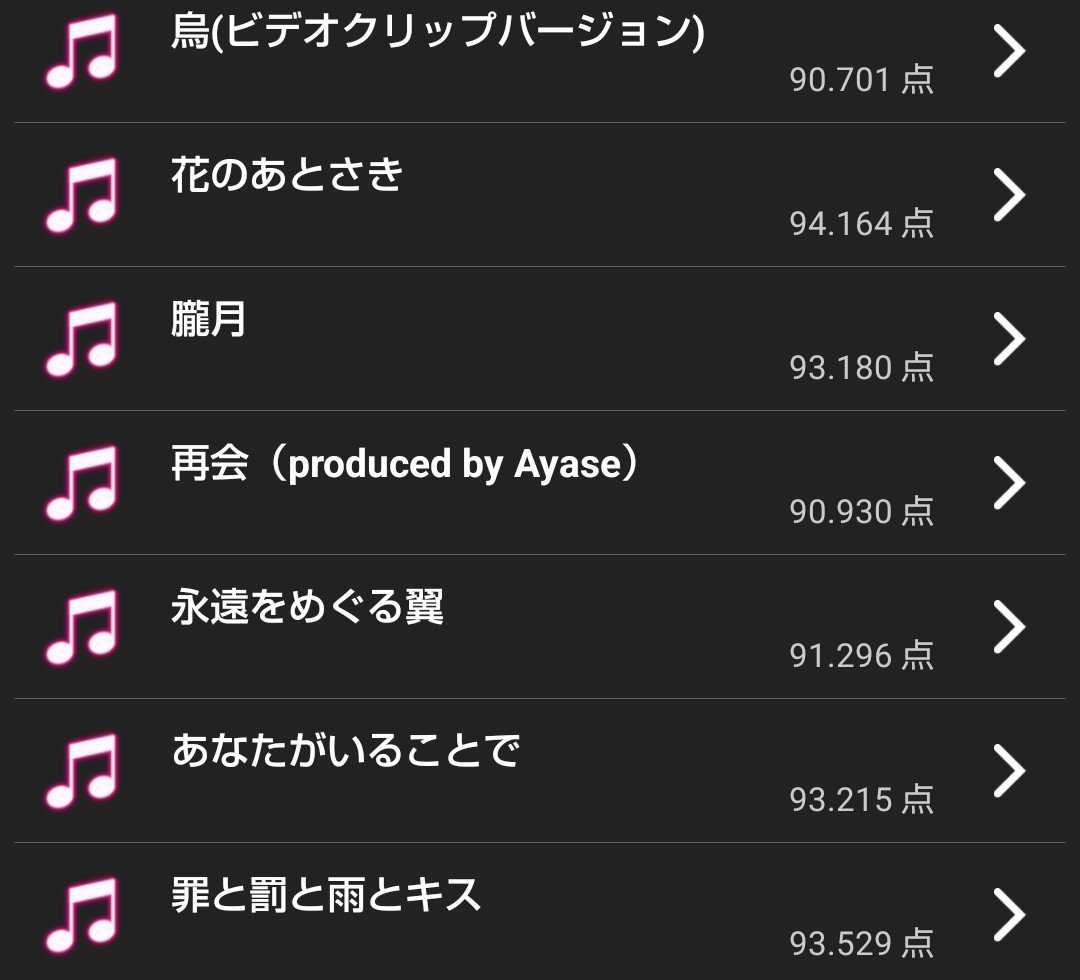Open 再会 (produced by Ayase)
Viewport: 1080px width, 980px height.
click(x=540, y=483)
